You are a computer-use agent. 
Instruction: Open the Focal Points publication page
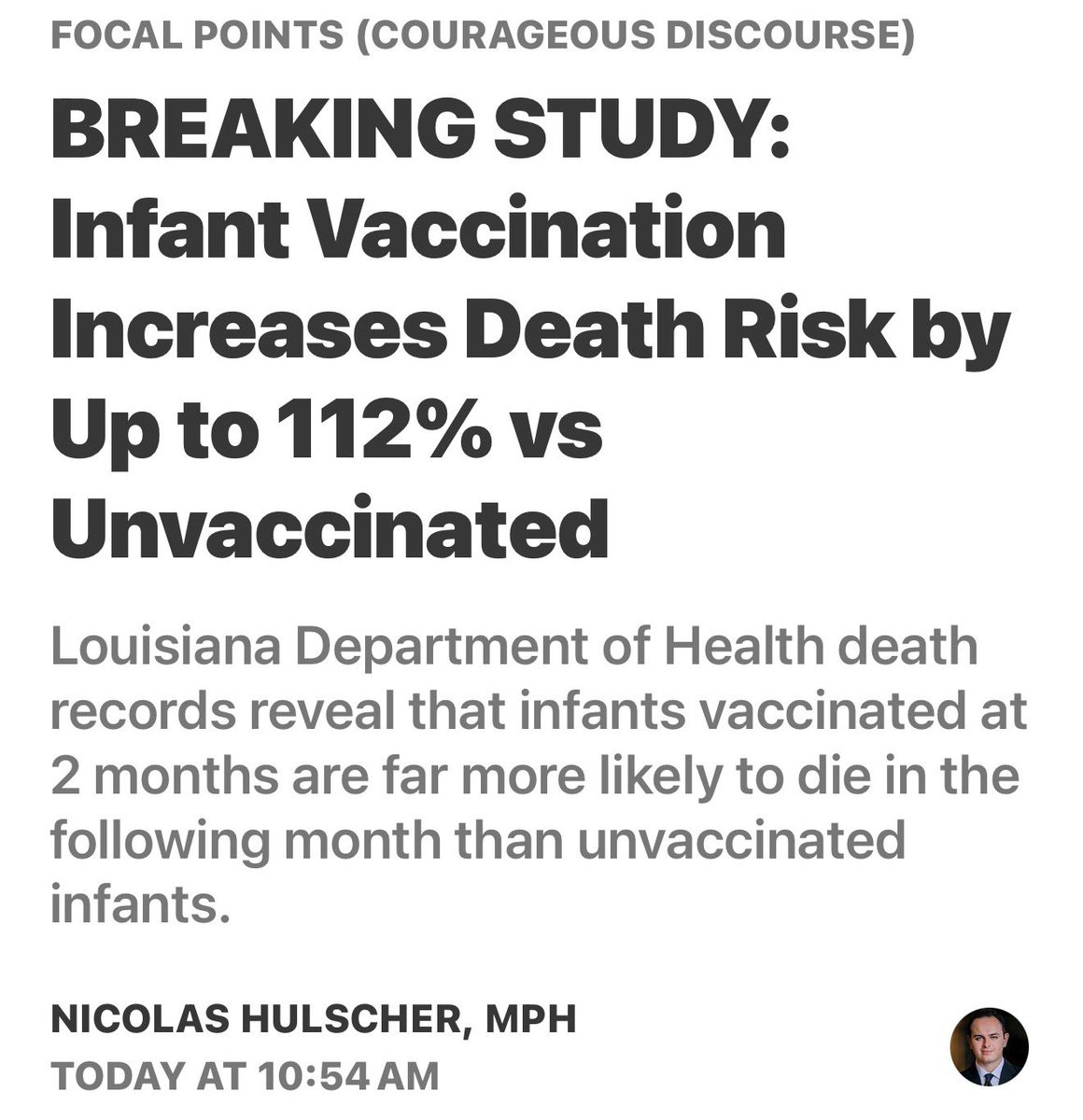[482, 35]
